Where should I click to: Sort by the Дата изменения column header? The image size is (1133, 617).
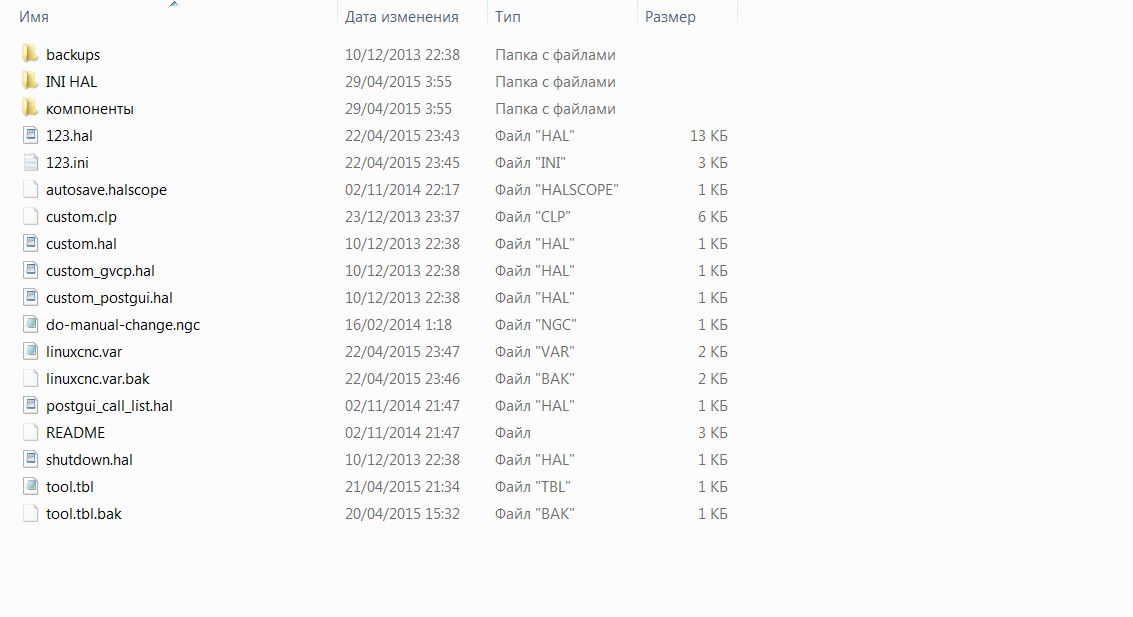[x=401, y=17]
